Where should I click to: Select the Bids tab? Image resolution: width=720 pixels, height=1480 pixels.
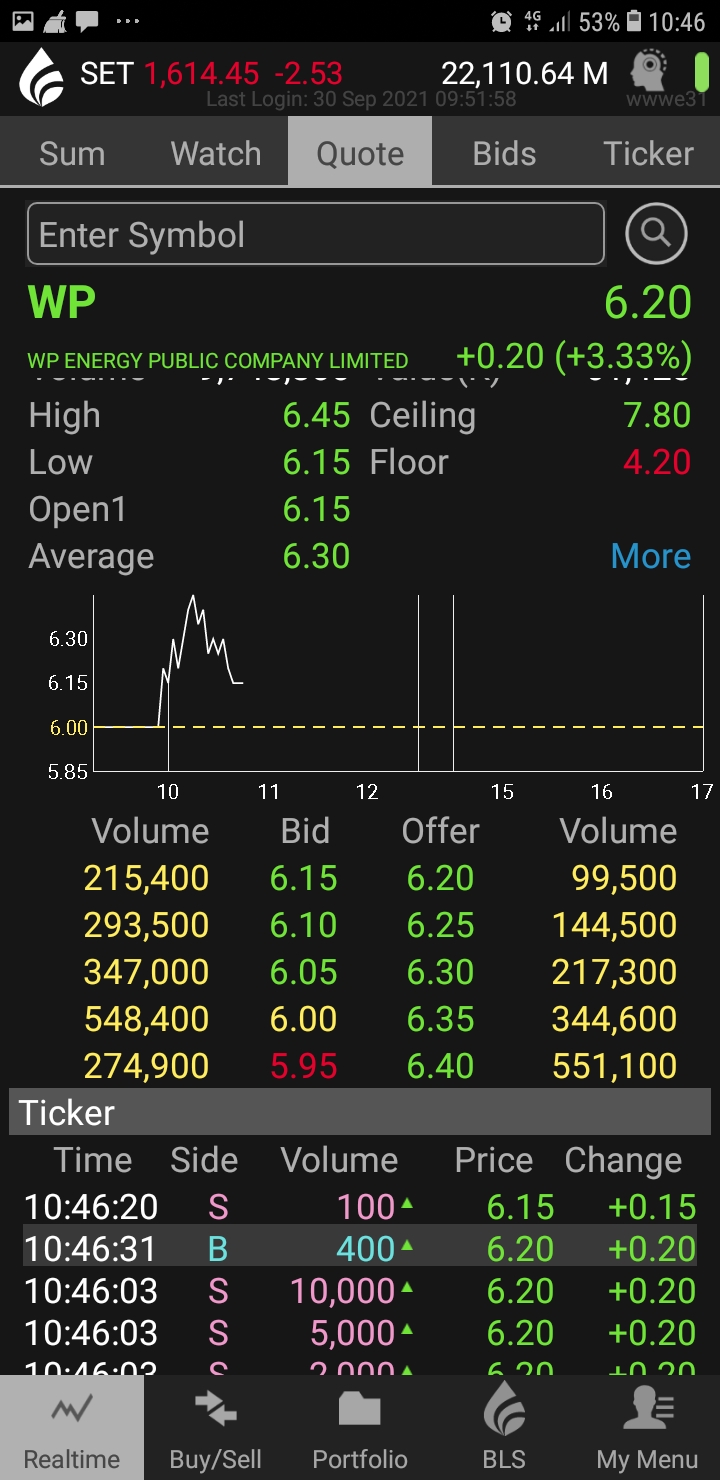tap(504, 153)
